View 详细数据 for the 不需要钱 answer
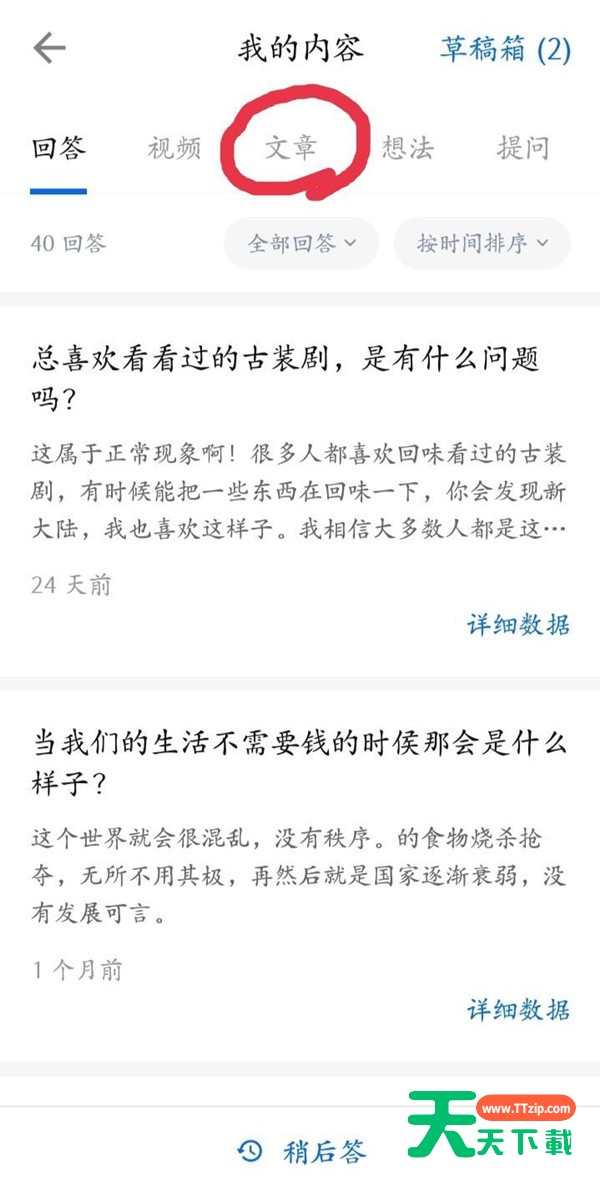 coord(518,1009)
